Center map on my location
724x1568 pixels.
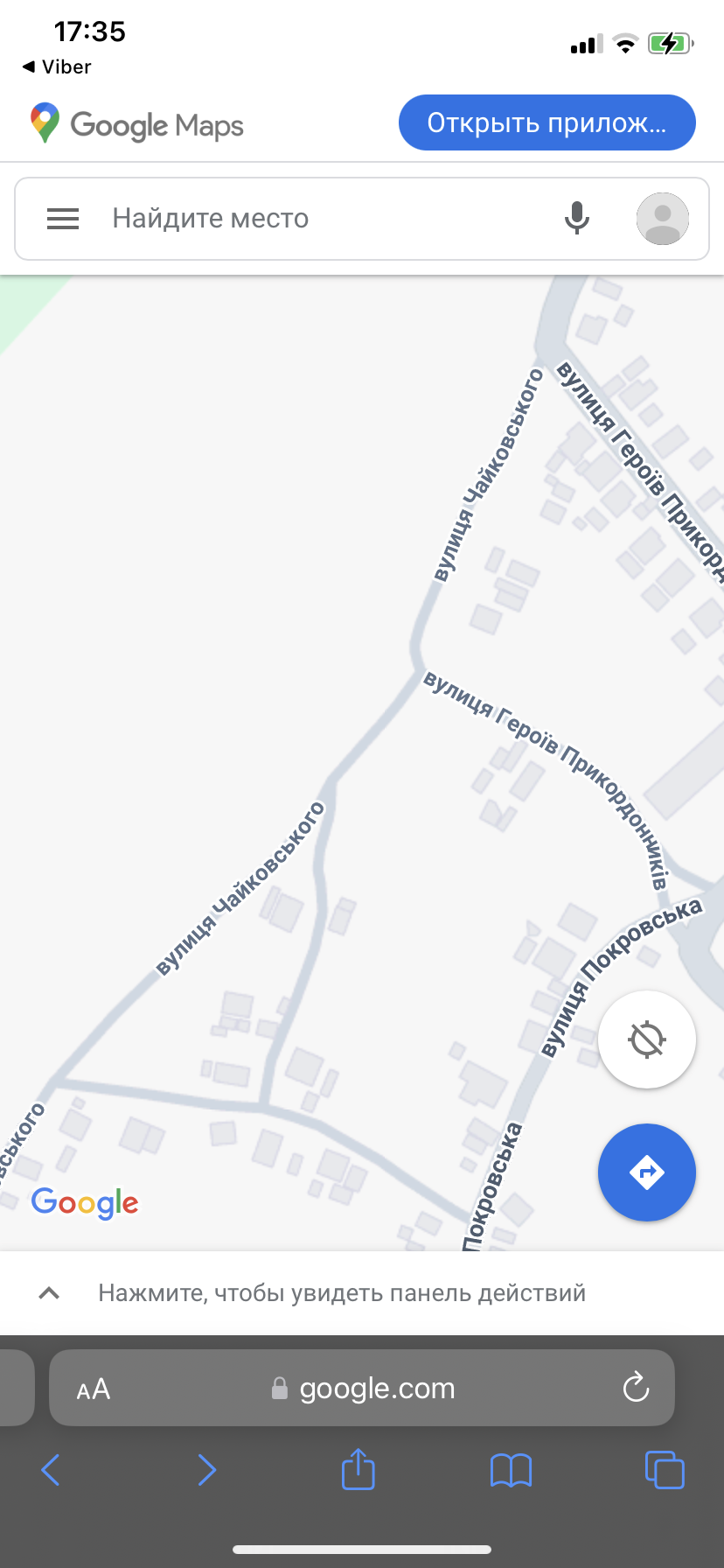click(647, 1039)
